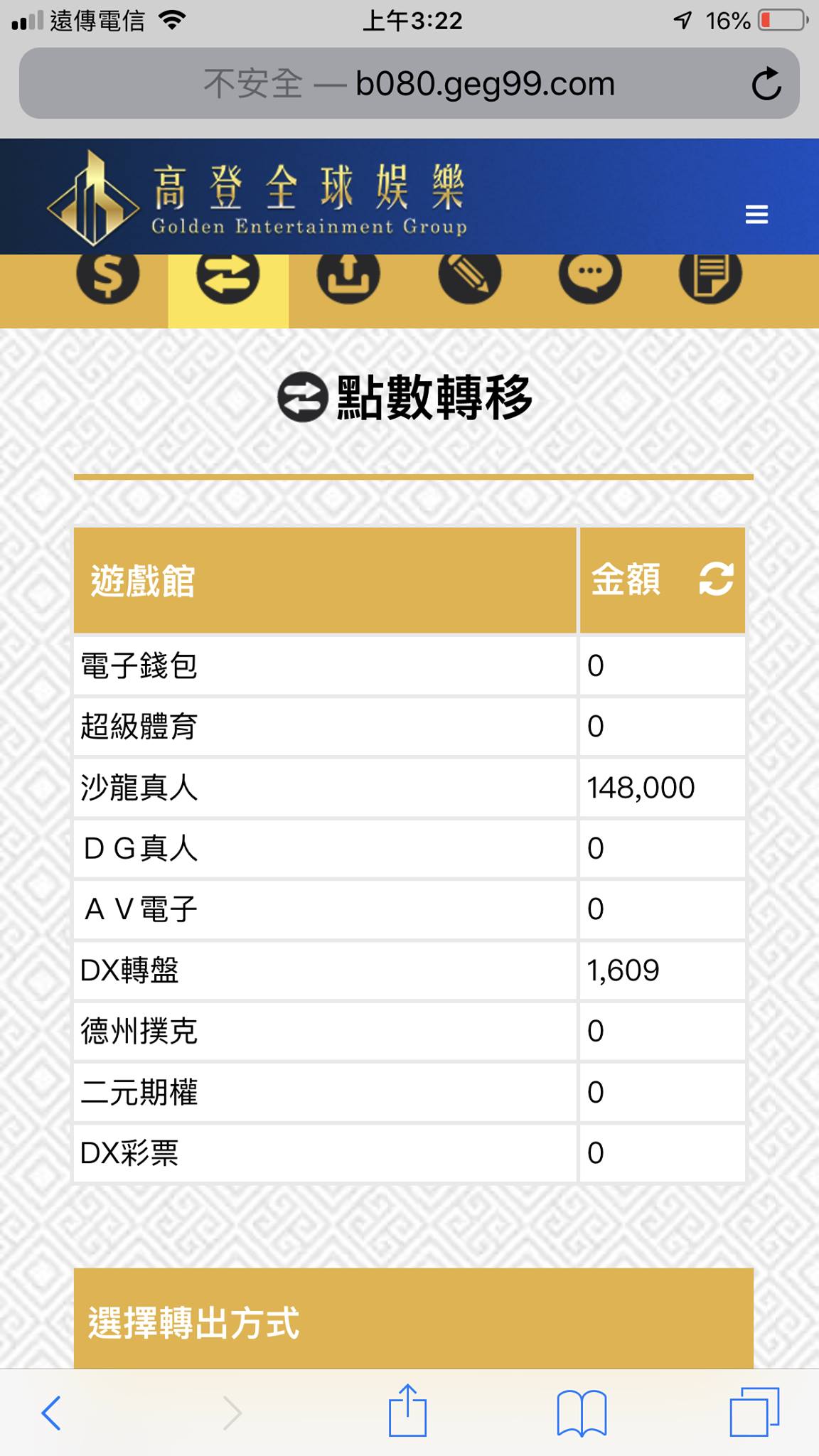Tap the b080.geg99.com address field
Image resolution: width=819 pixels, height=1456 pixels.
pyautogui.click(x=409, y=84)
